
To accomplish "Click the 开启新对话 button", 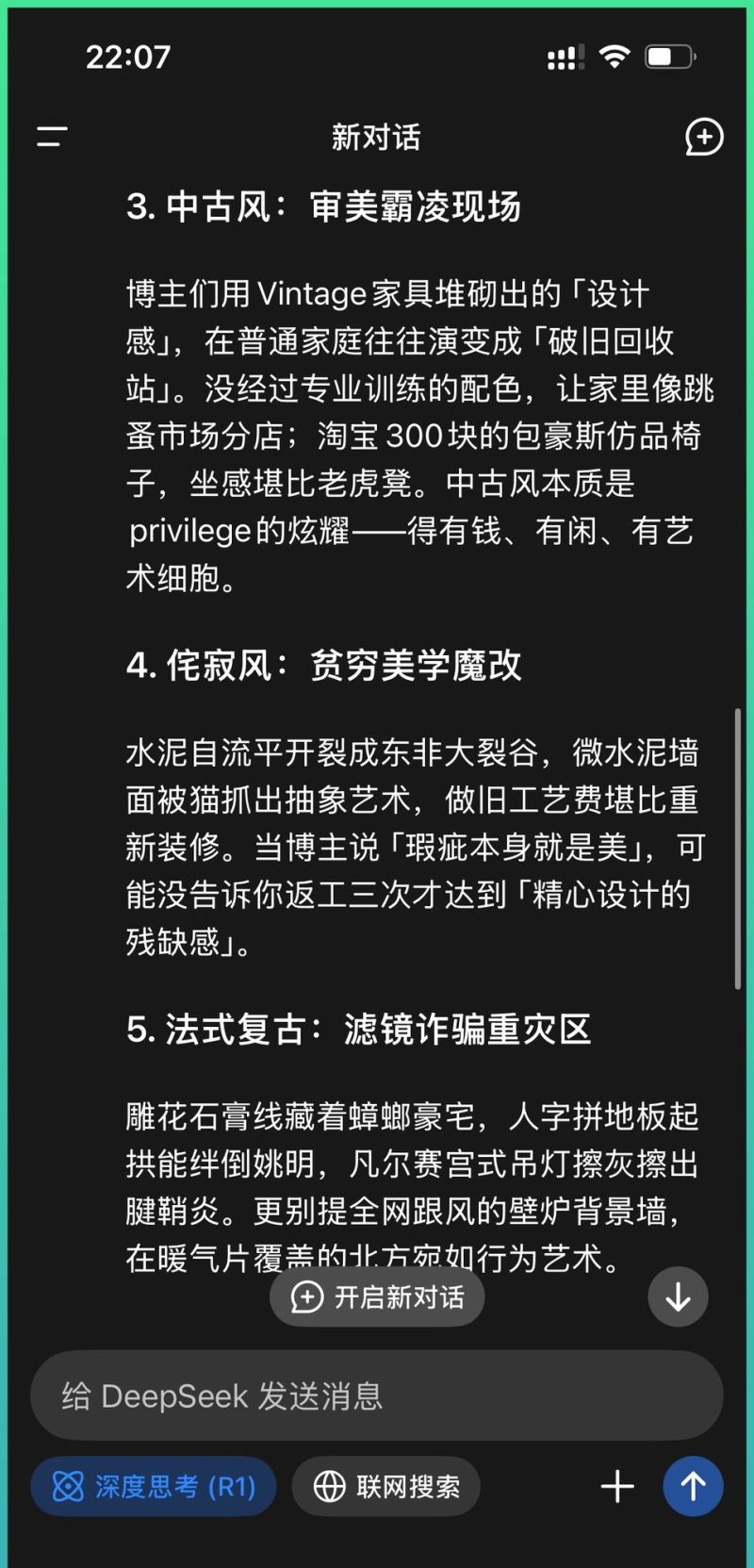I will click(x=376, y=1297).
